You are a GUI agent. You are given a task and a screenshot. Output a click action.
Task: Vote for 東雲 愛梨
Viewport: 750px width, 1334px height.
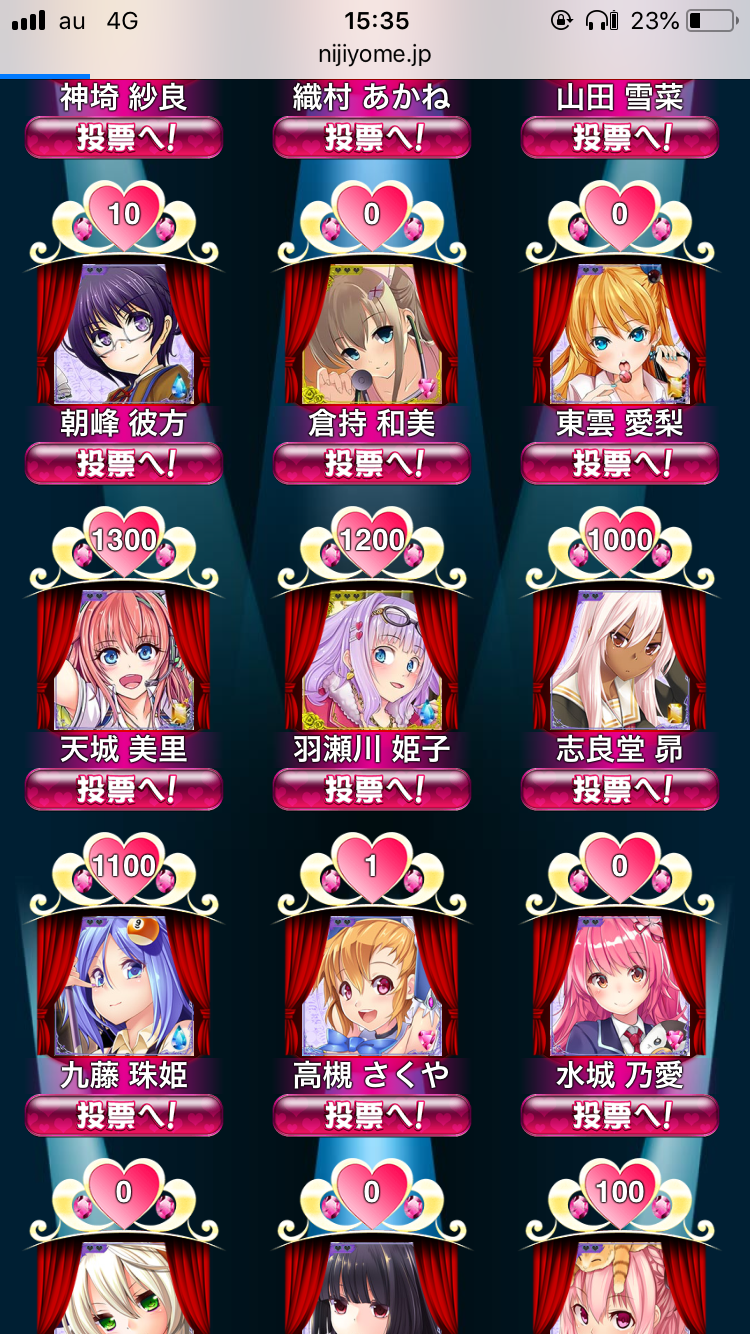(x=620, y=463)
